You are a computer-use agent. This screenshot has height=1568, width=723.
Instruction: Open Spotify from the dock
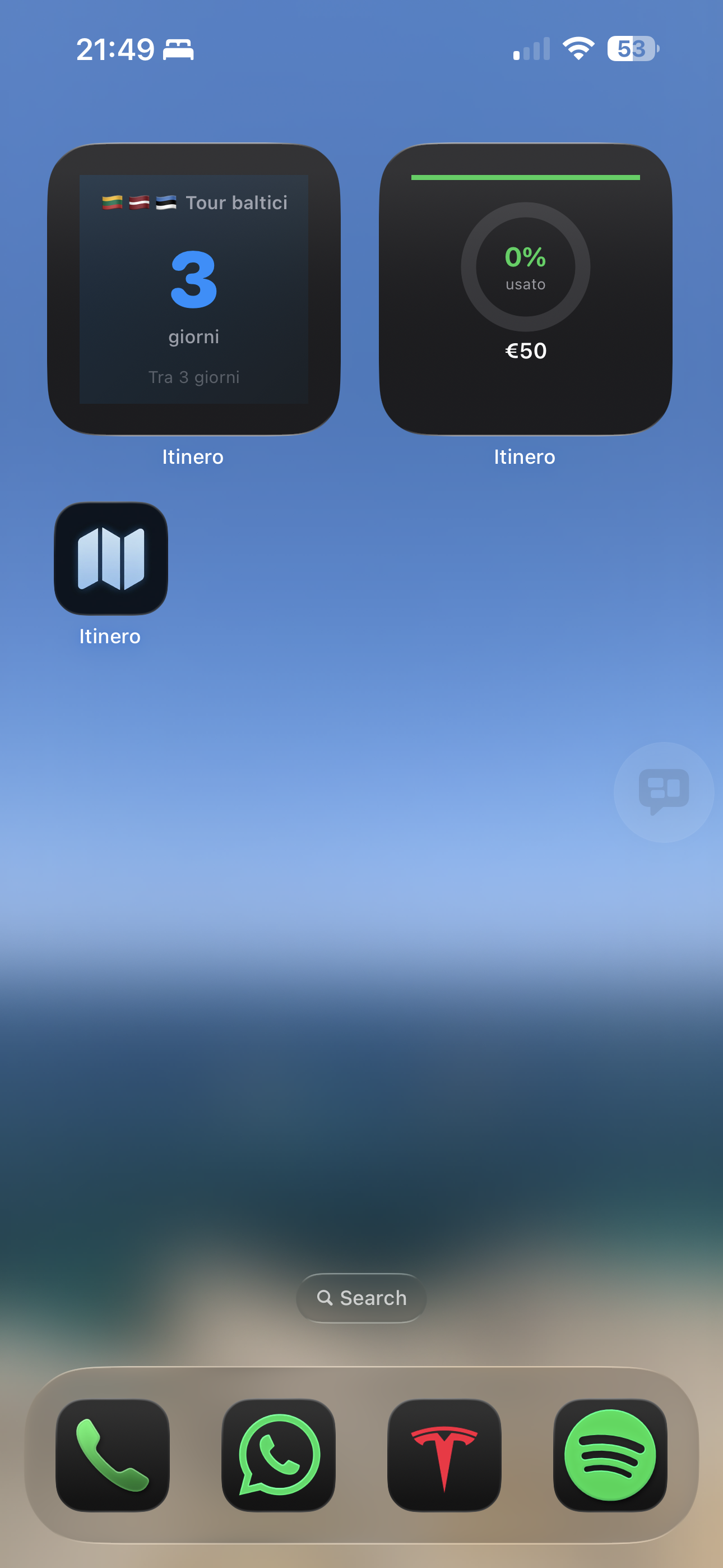click(x=610, y=1455)
